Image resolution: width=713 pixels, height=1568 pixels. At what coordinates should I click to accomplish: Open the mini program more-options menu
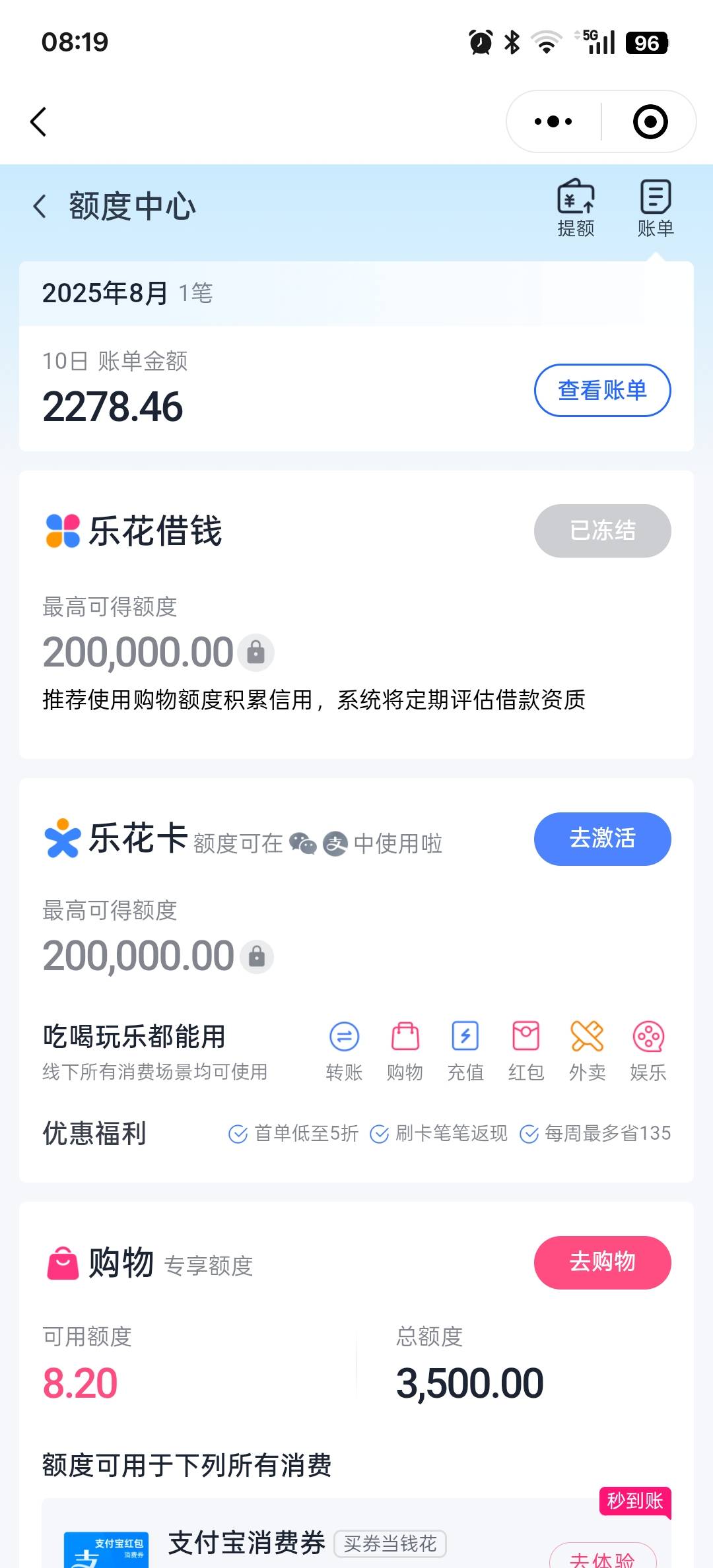pos(553,121)
